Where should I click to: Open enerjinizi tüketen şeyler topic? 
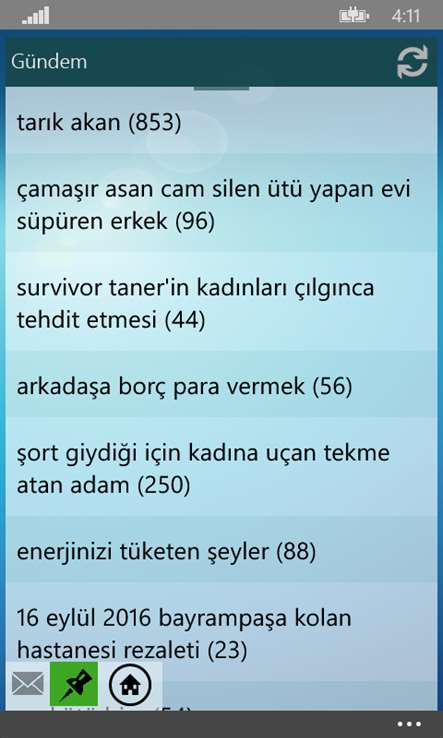click(221, 551)
